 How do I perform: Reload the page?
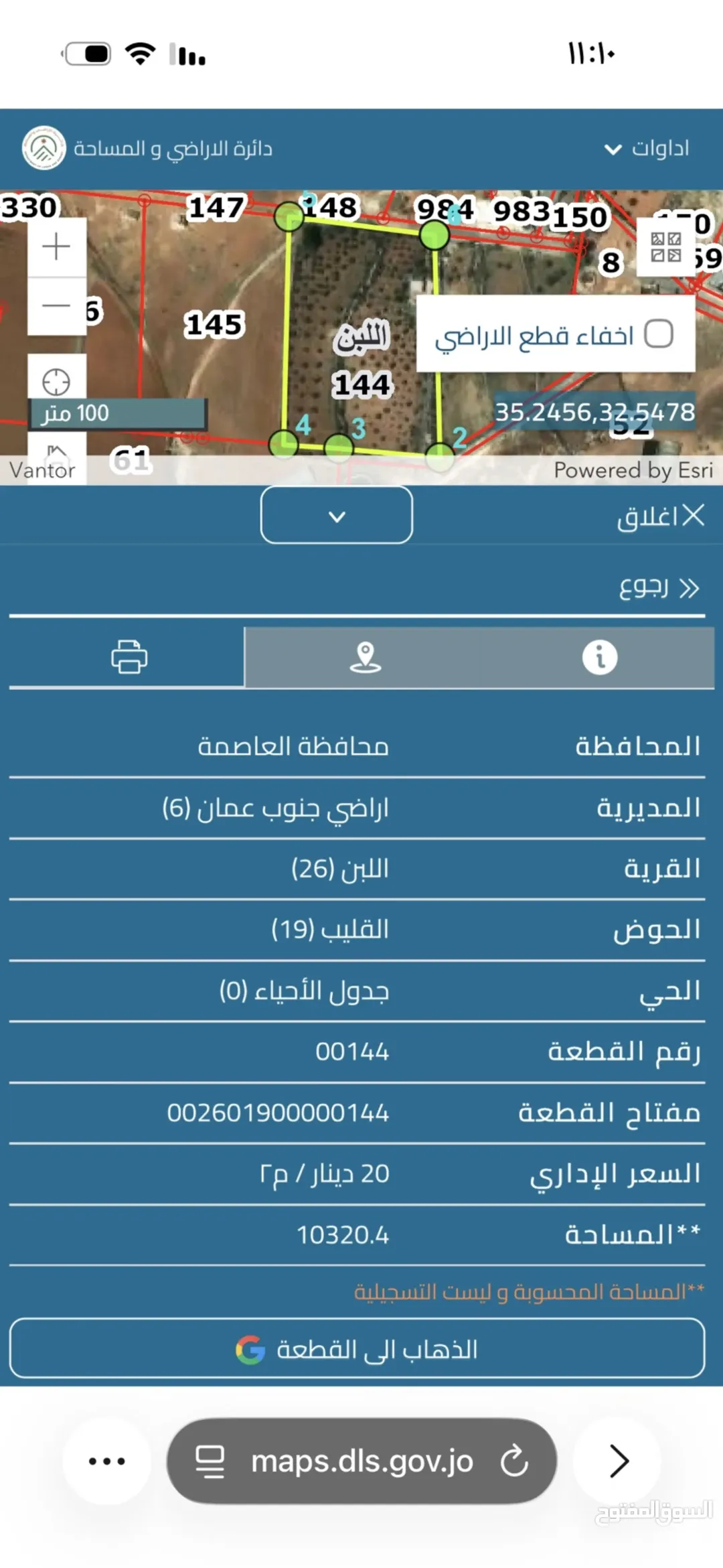coord(515,1461)
